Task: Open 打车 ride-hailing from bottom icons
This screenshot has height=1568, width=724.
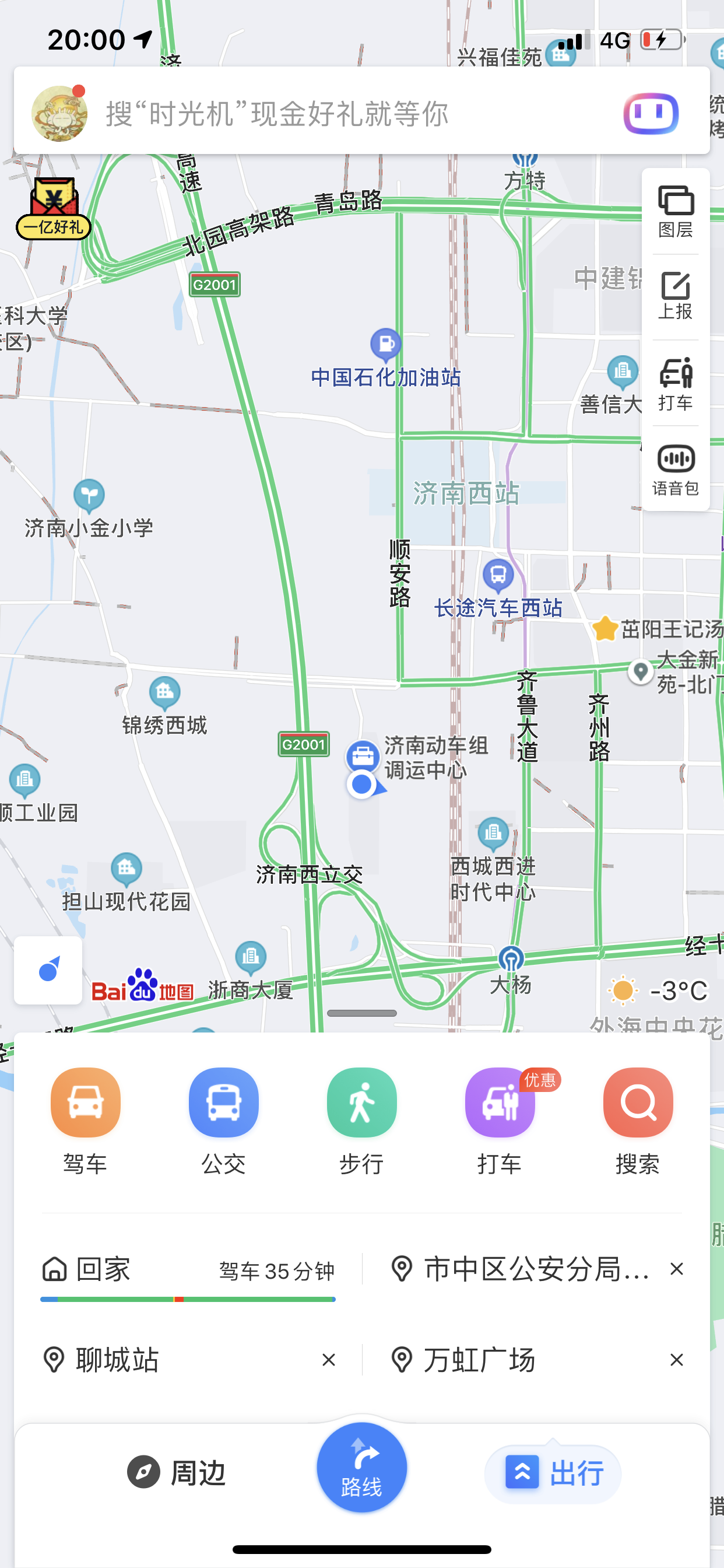Action: click(499, 1102)
